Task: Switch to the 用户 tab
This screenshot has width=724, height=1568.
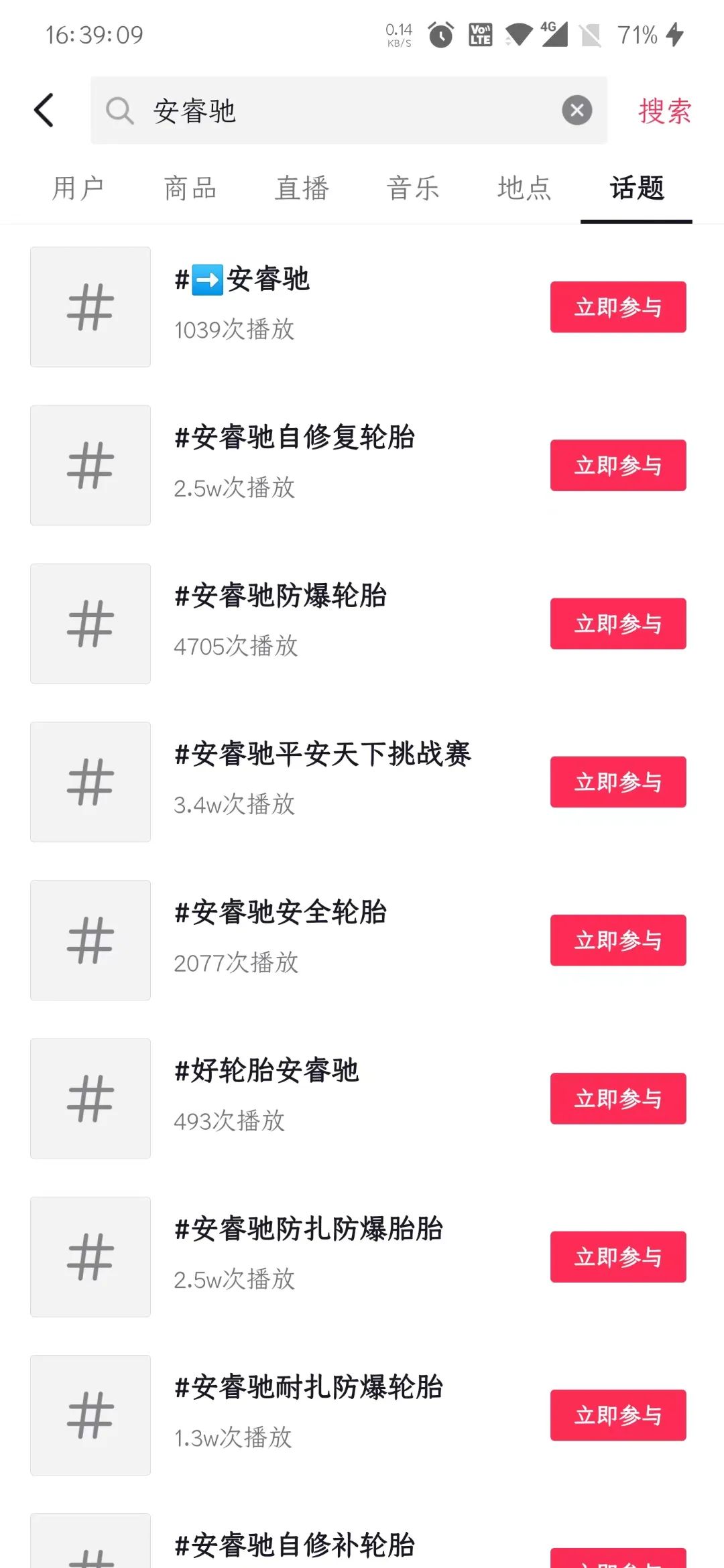Action: 78,188
